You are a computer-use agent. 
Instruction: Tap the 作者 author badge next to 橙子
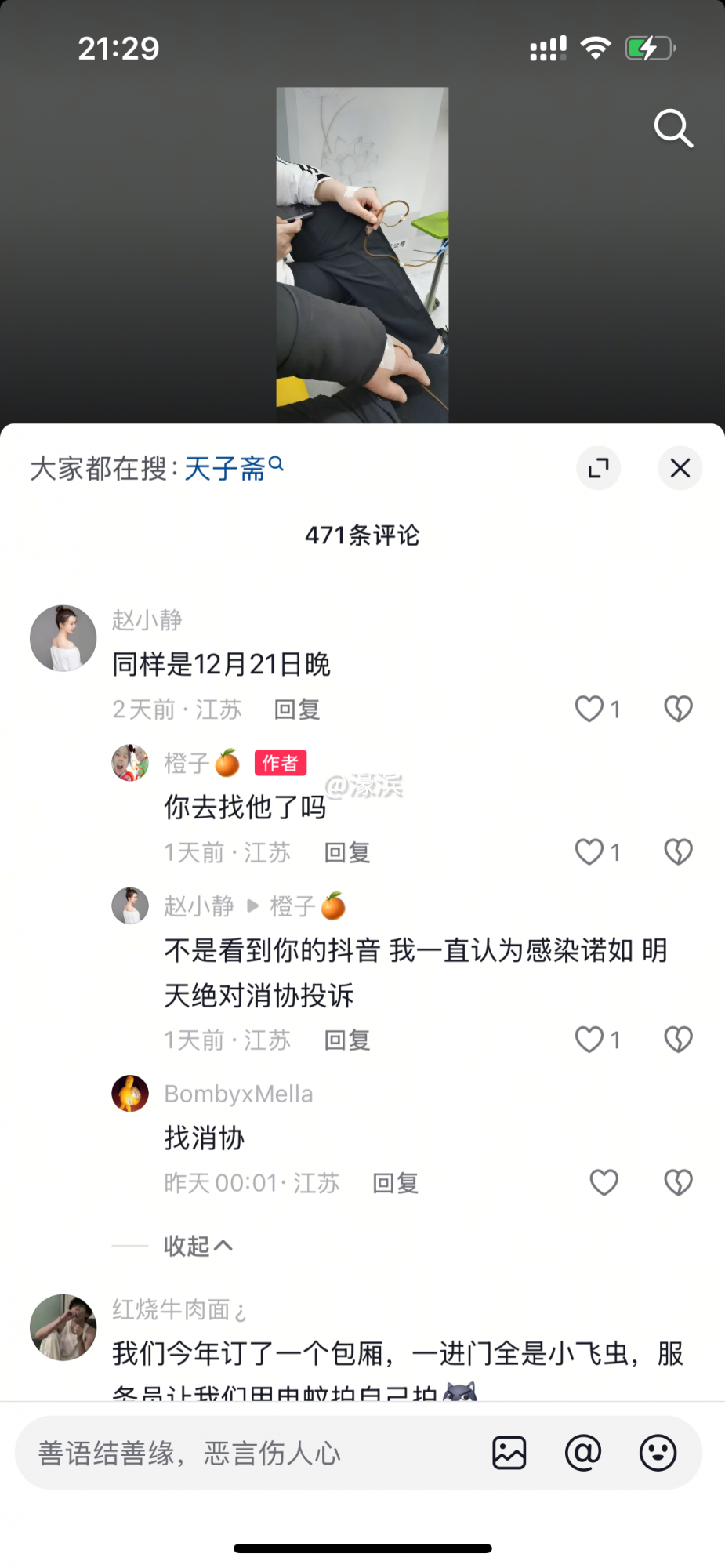click(280, 762)
